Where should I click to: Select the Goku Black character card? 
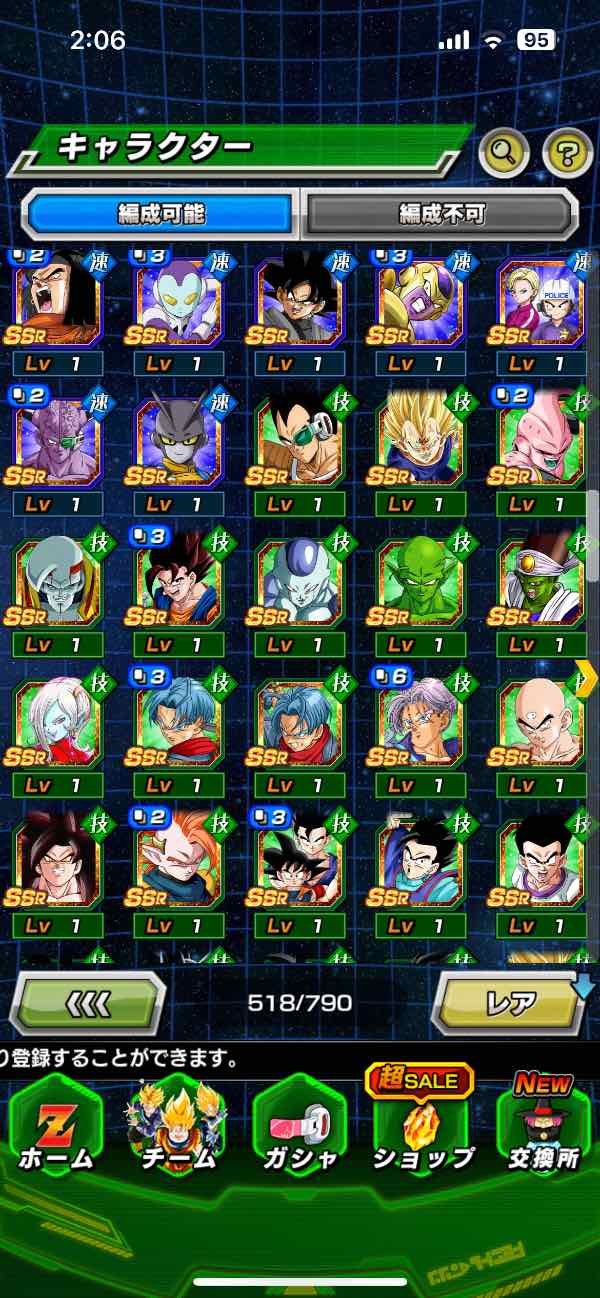coord(298,300)
